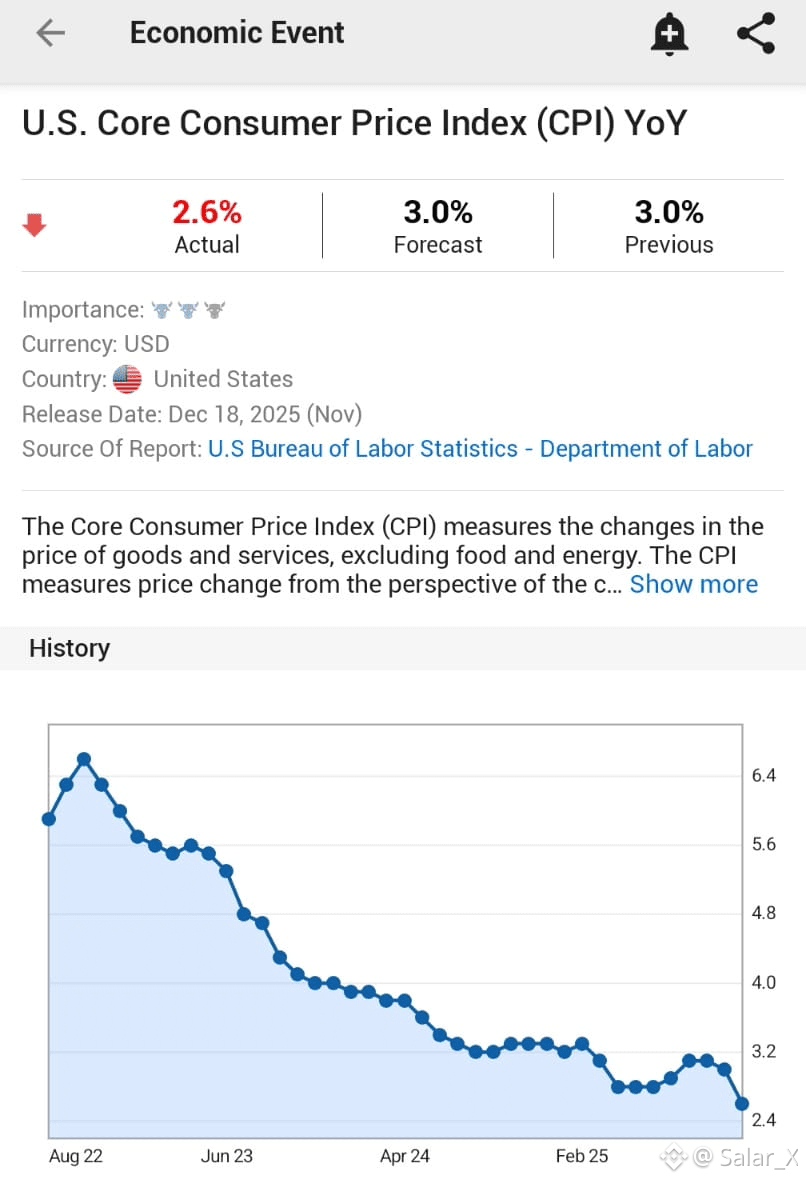Set an alert using the bell icon
The height and width of the screenshot is (1182, 806).
[669, 33]
